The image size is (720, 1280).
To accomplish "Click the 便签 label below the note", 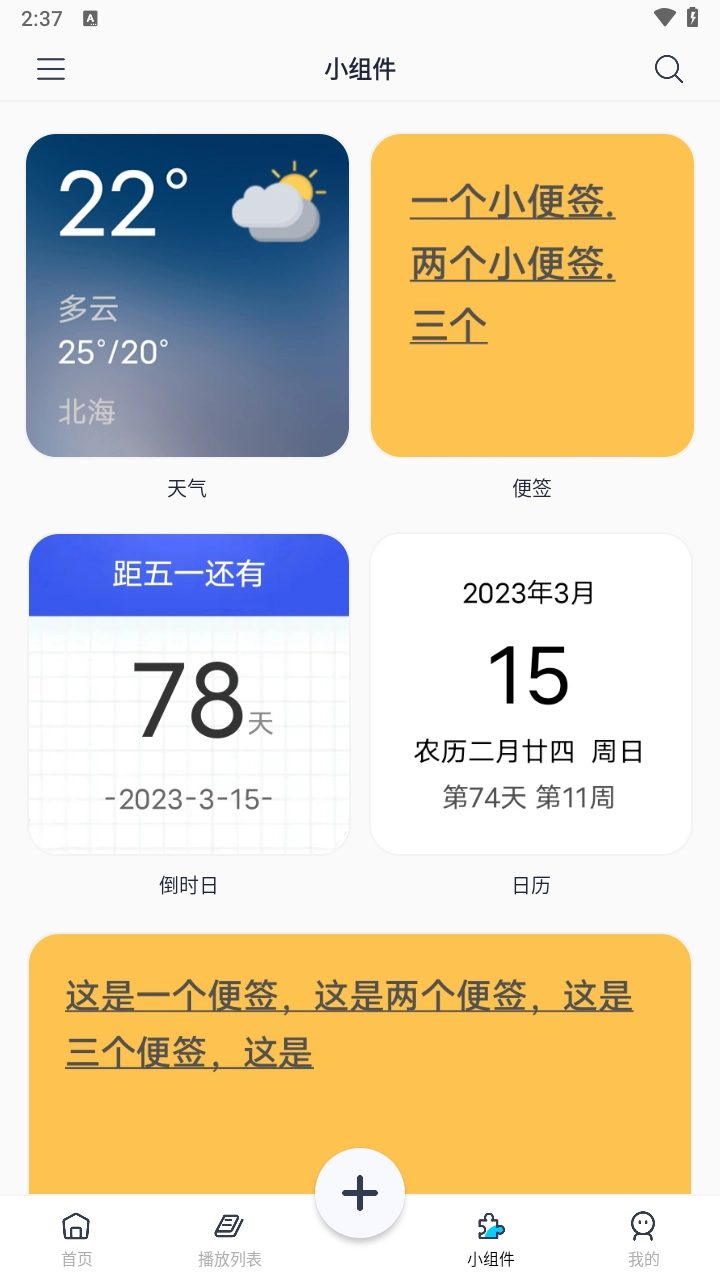I will tap(531, 488).
